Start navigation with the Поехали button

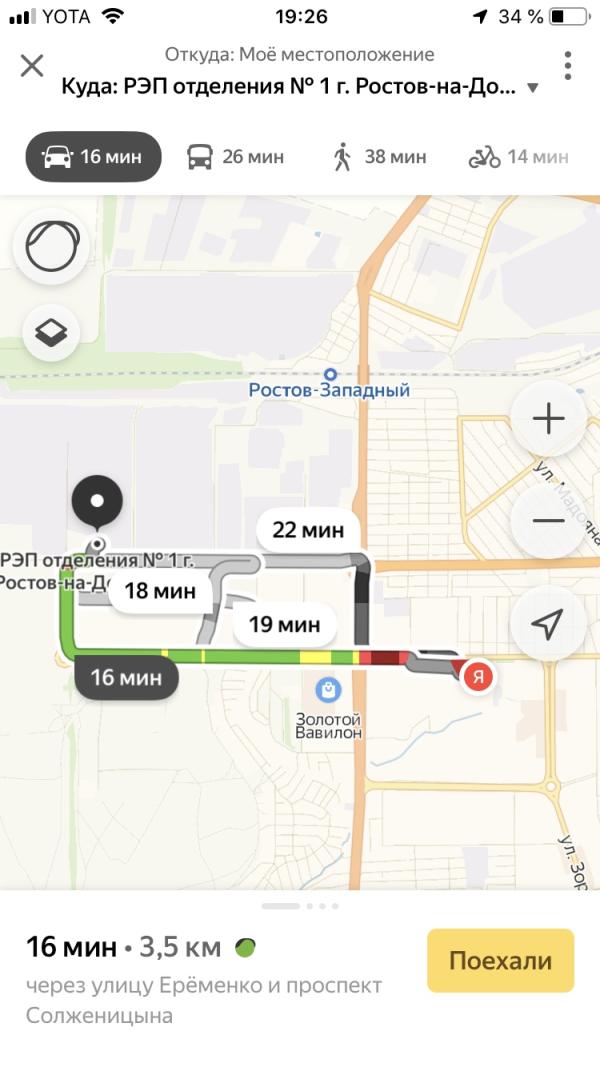[x=500, y=960]
